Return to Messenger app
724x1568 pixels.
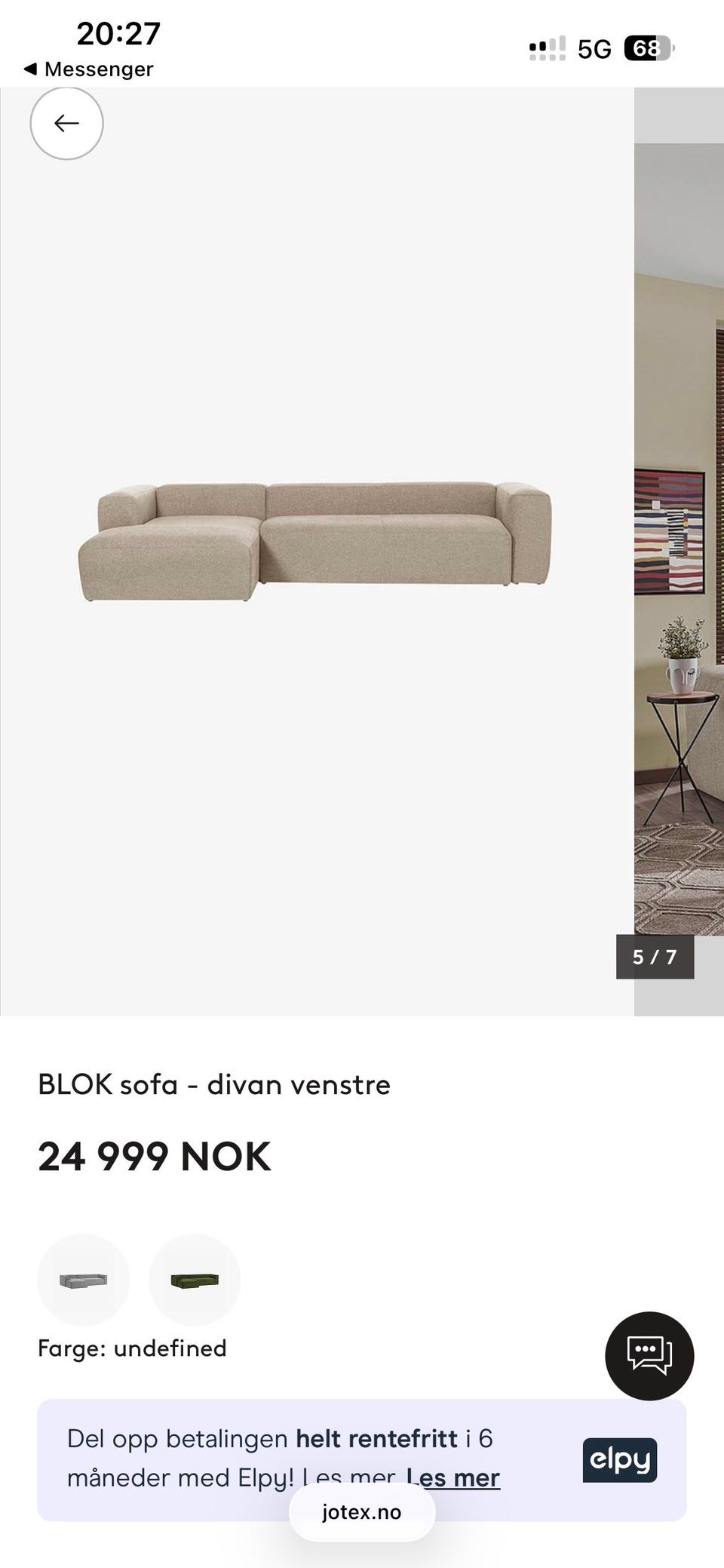tap(88, 69)
